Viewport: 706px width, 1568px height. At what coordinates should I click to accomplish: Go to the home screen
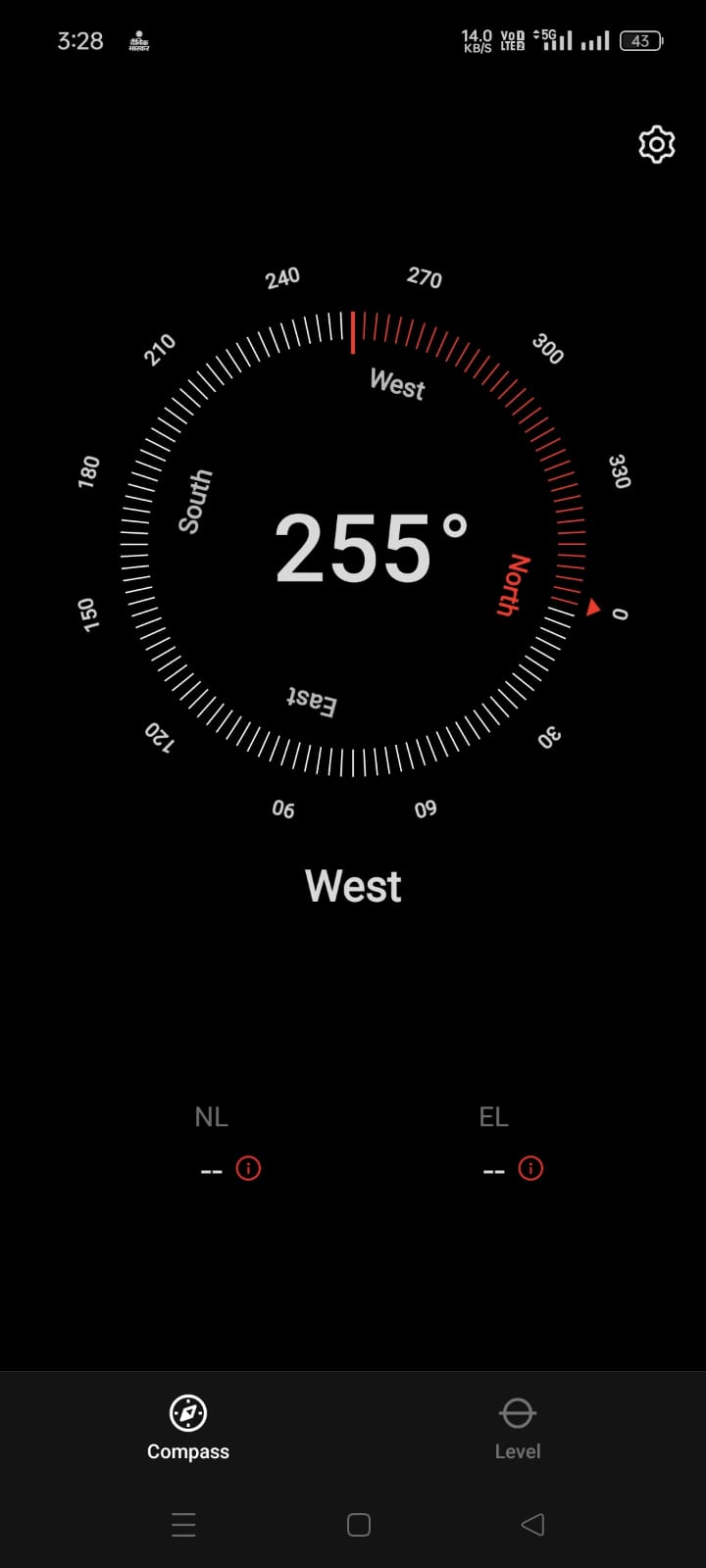pos(359,1525)
